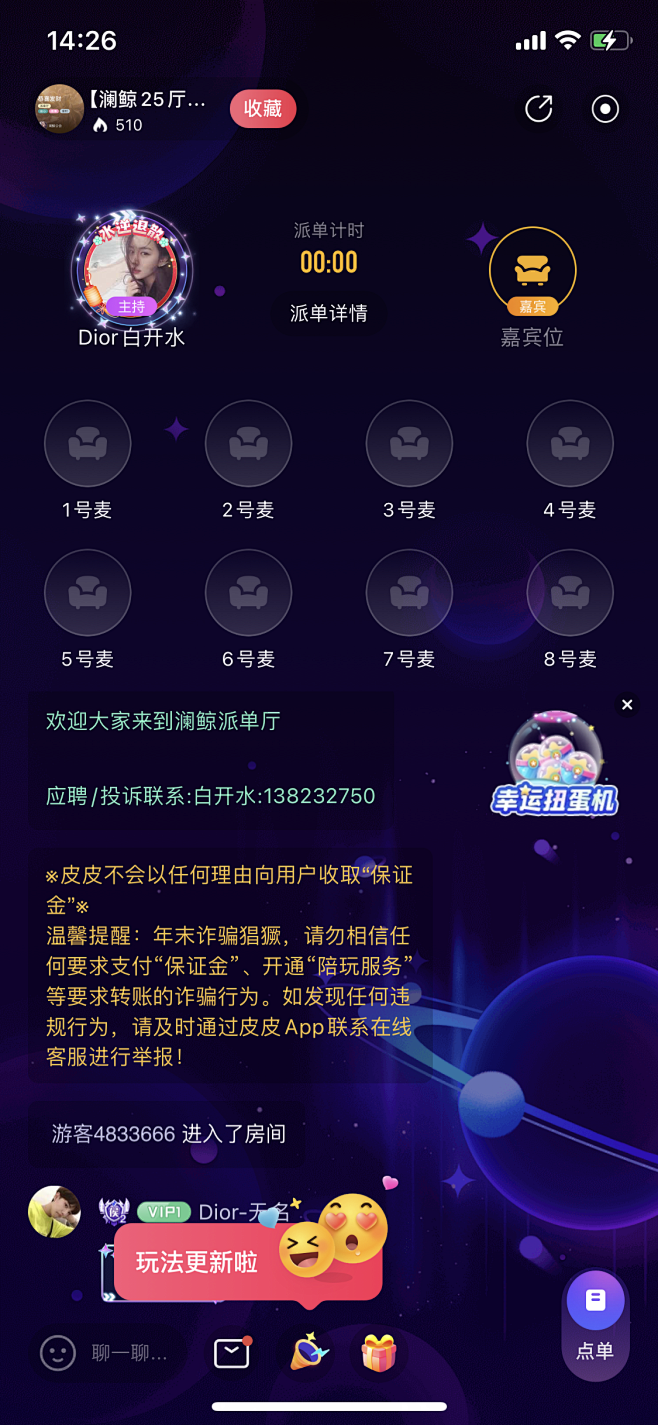658x1425 pixels.
Task: Join the 4号麦 mic seat
Action: click(x=570, y=444)
